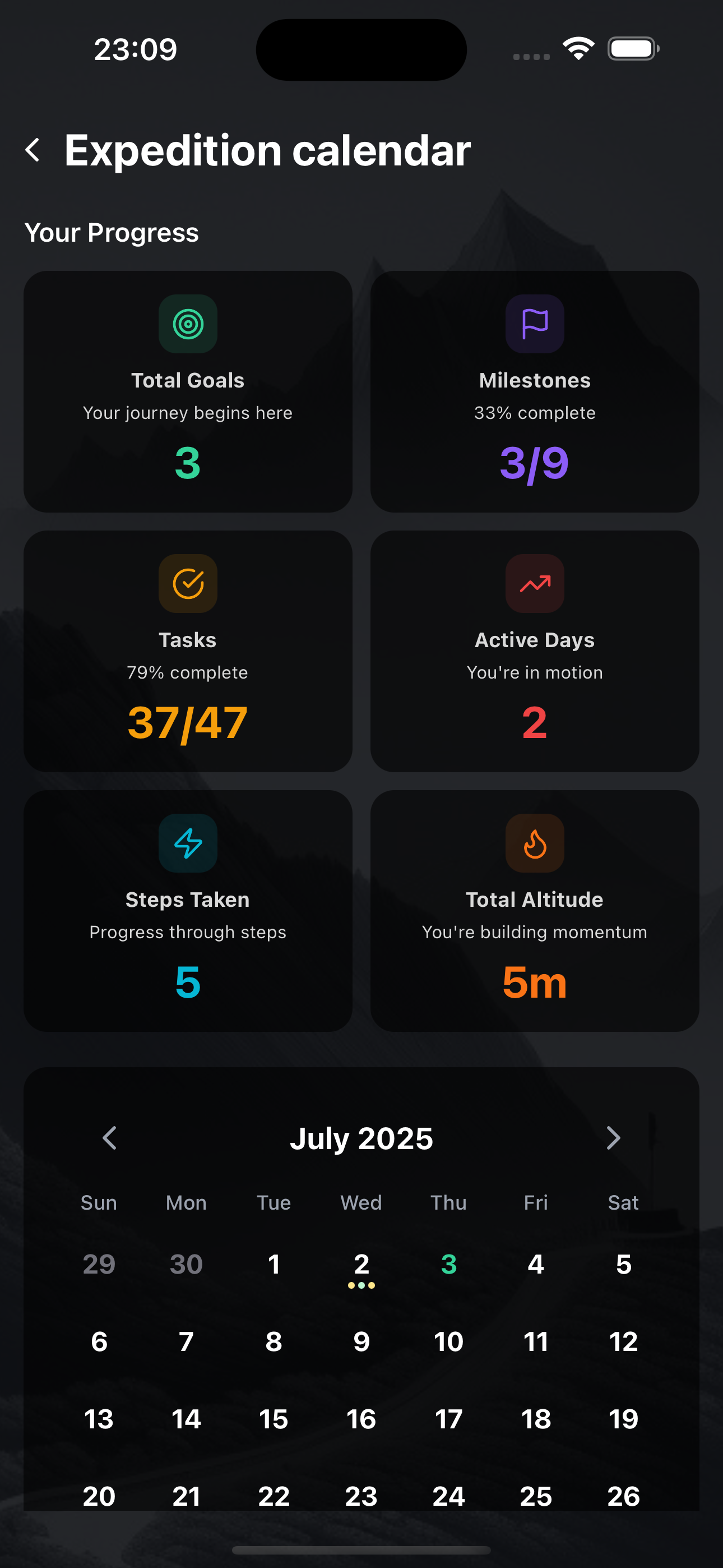Screen dimensions: 723x1568
Task: Select July 3 highlighted in green
Action: coord(448,1264)
